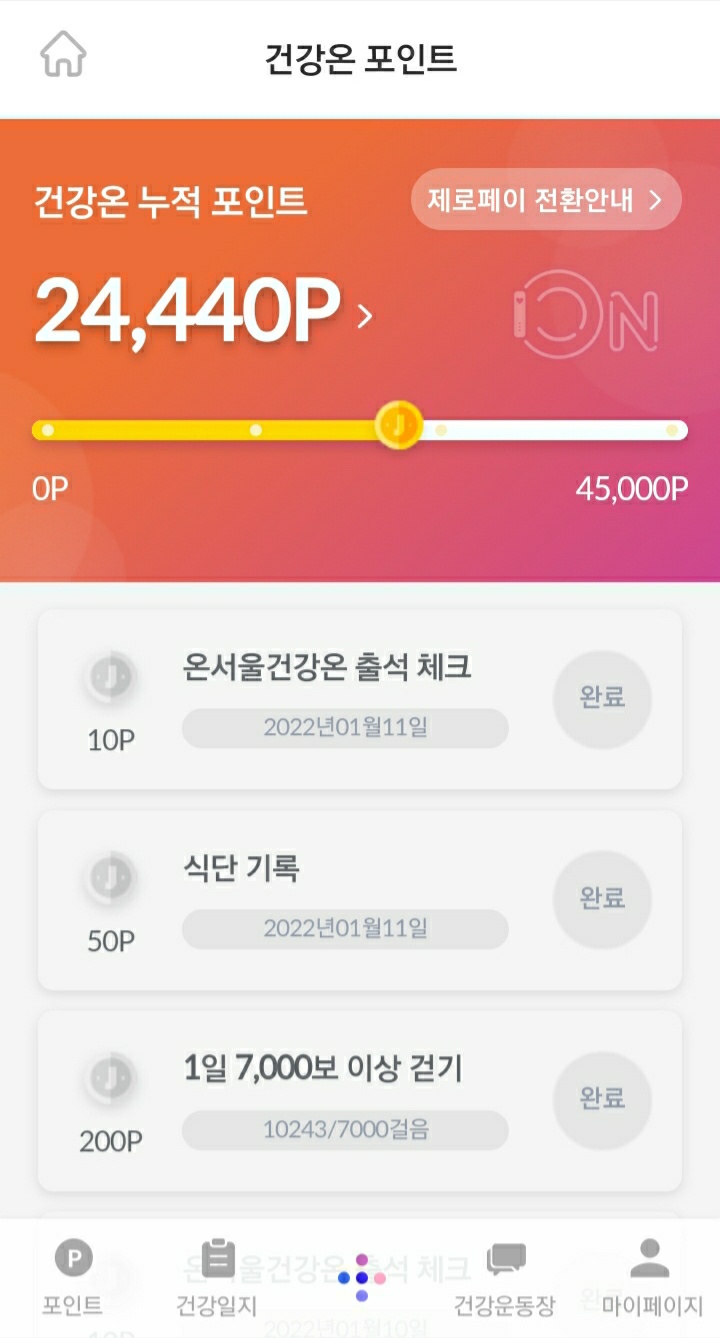Tap the 2022년01월11일 date field on attendance card
The height and width of the screenshot is (1338, 720).
[344, 729]
